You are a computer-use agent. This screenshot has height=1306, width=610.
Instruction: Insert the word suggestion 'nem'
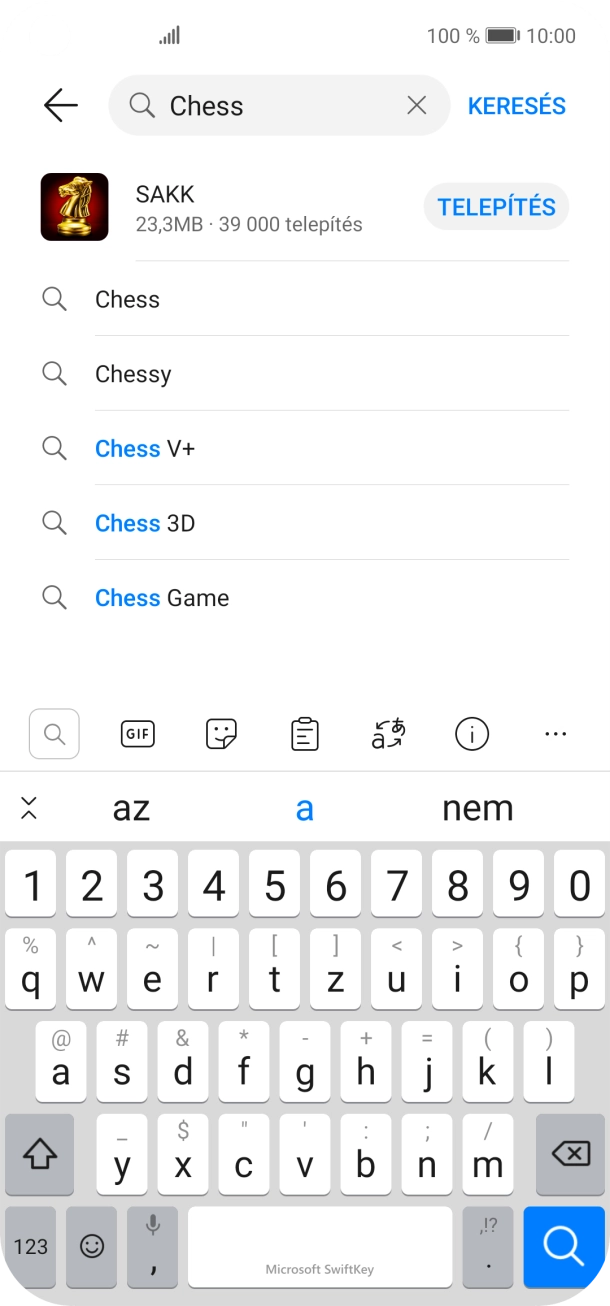click(477, 808)
